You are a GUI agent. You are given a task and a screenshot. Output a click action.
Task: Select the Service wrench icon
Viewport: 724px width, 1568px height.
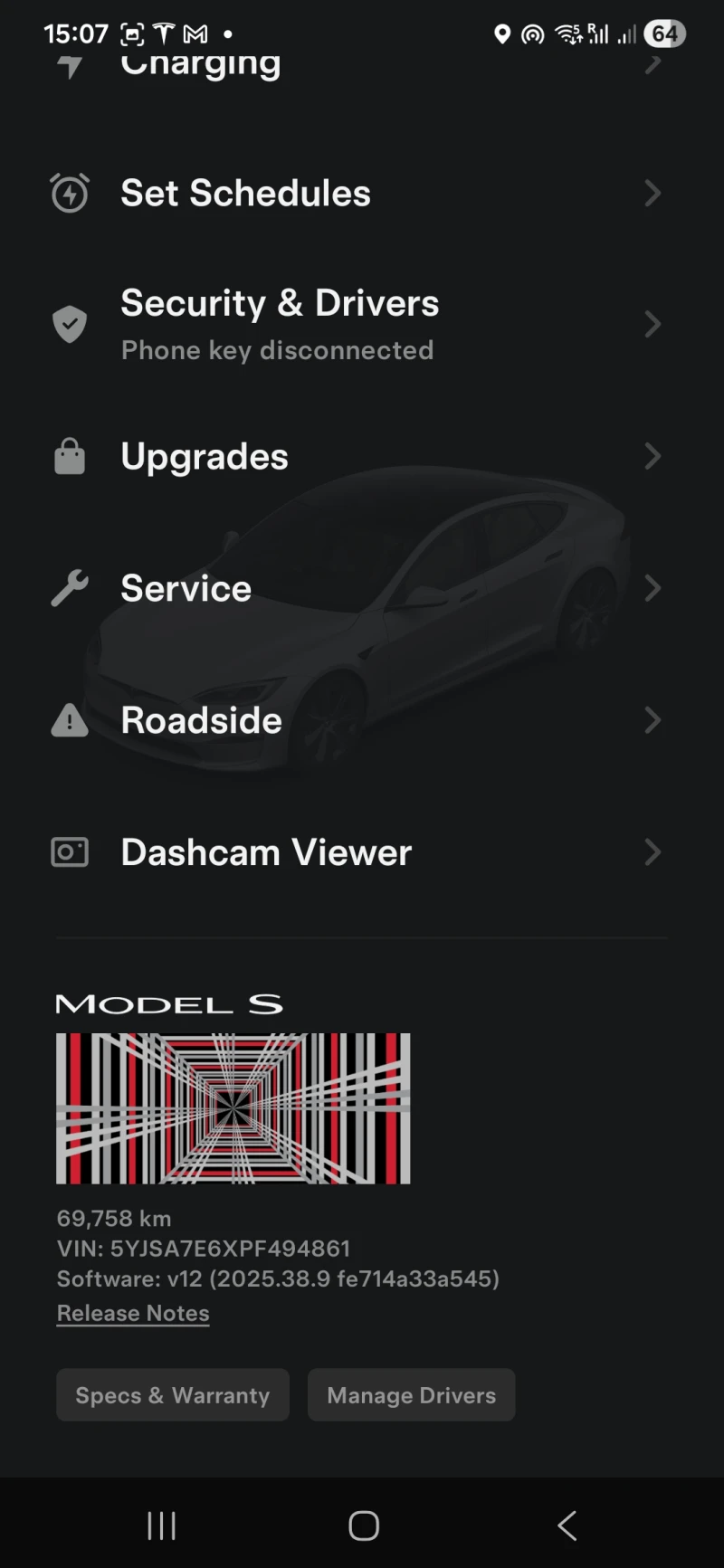click(x=70, y=588)
